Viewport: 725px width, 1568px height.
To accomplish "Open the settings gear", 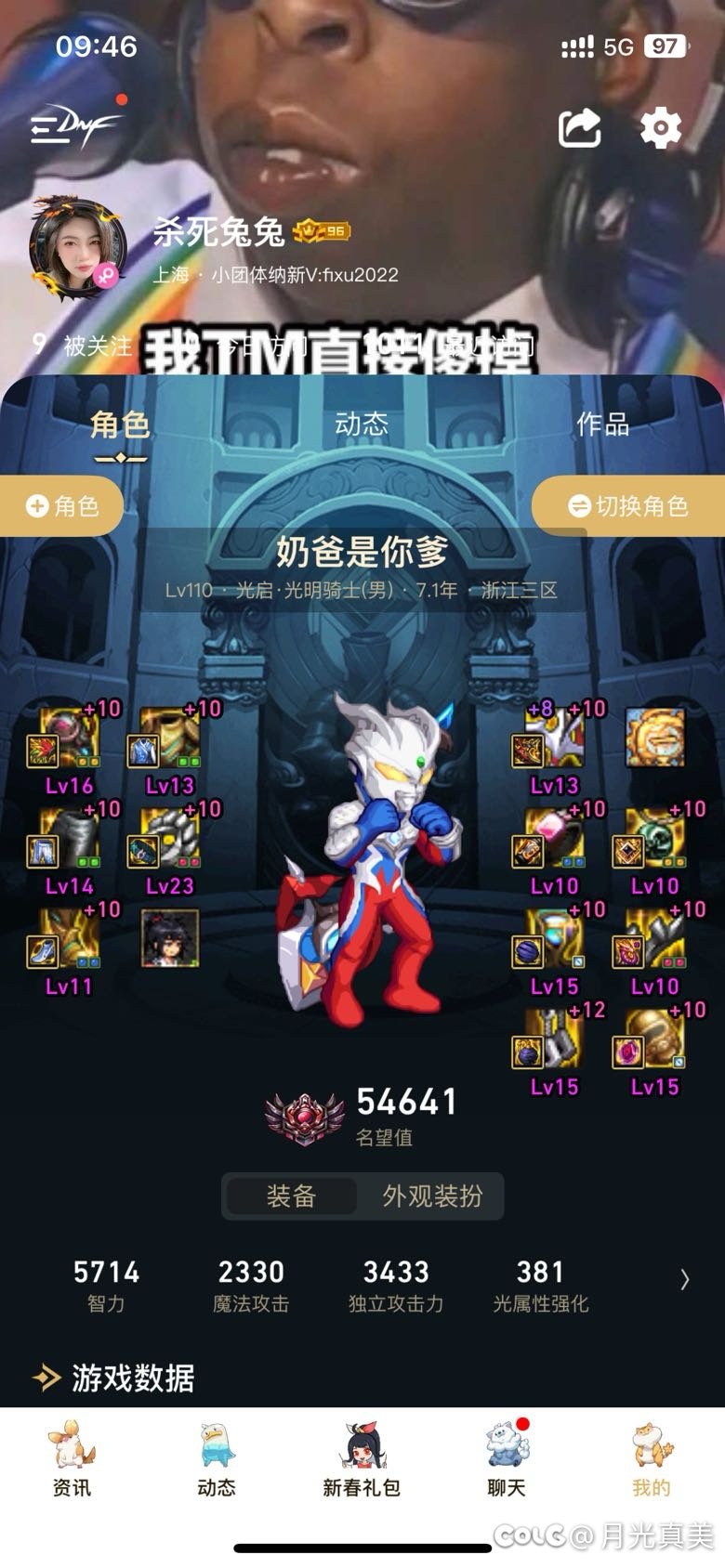I will 660,128.
